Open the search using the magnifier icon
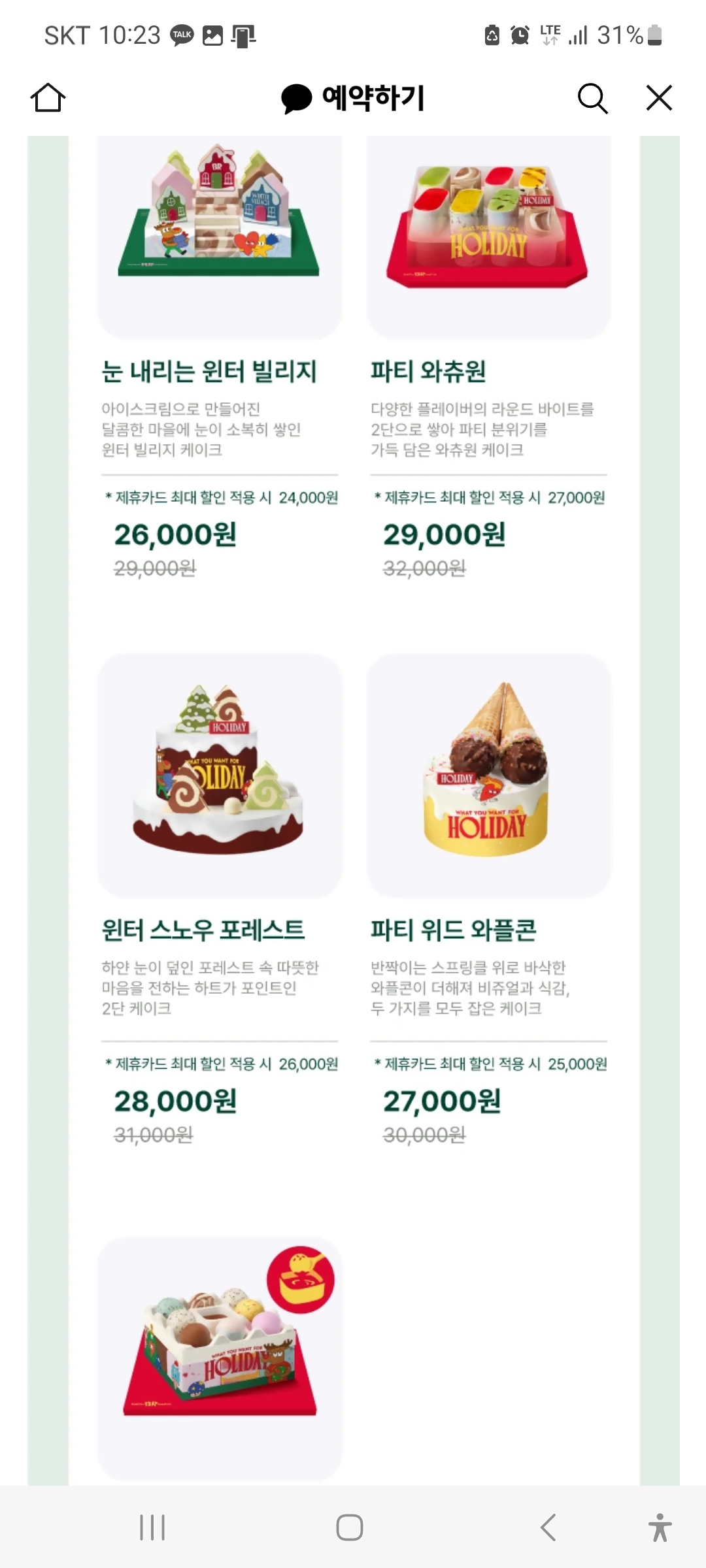706x1568 pixels. (x=592, y=99)
